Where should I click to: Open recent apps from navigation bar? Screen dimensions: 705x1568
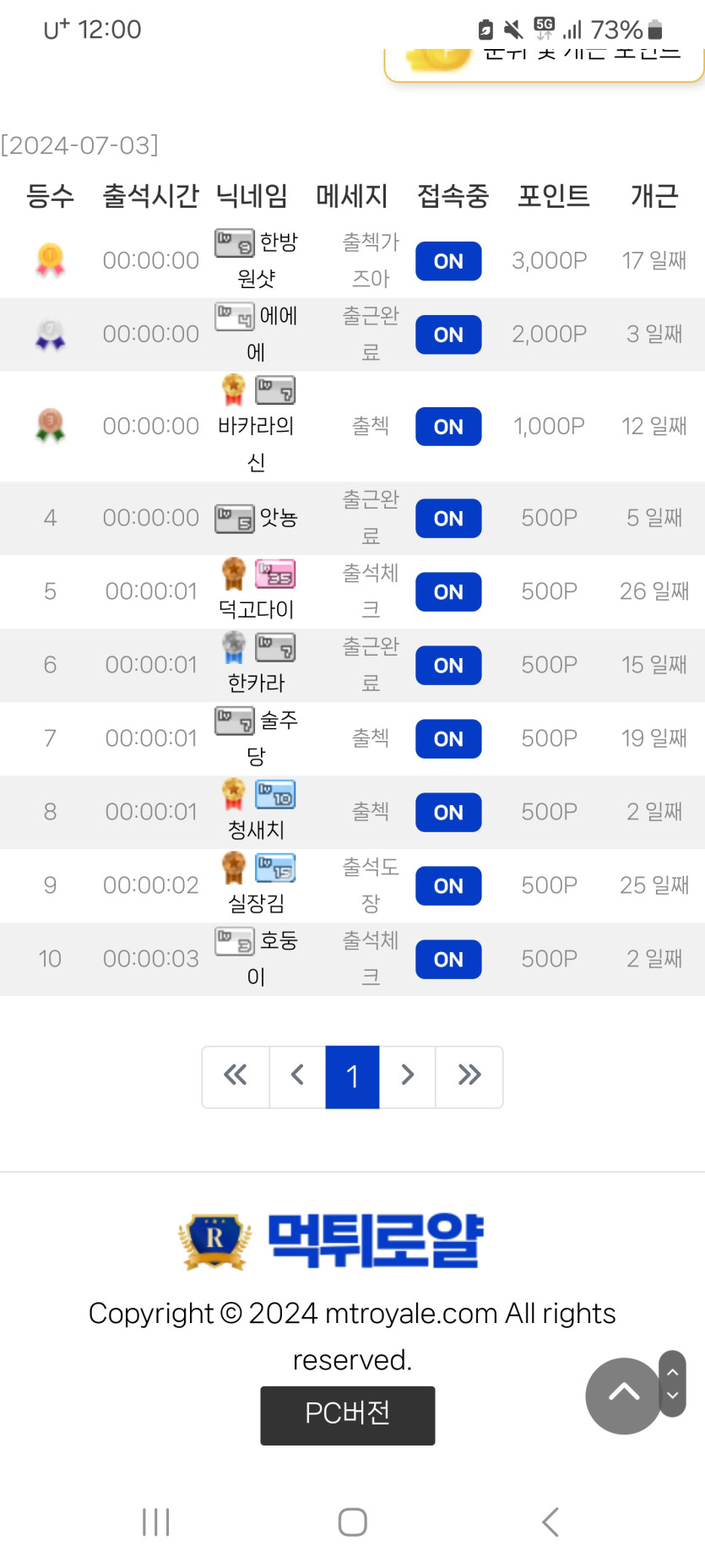[156, 1522]
